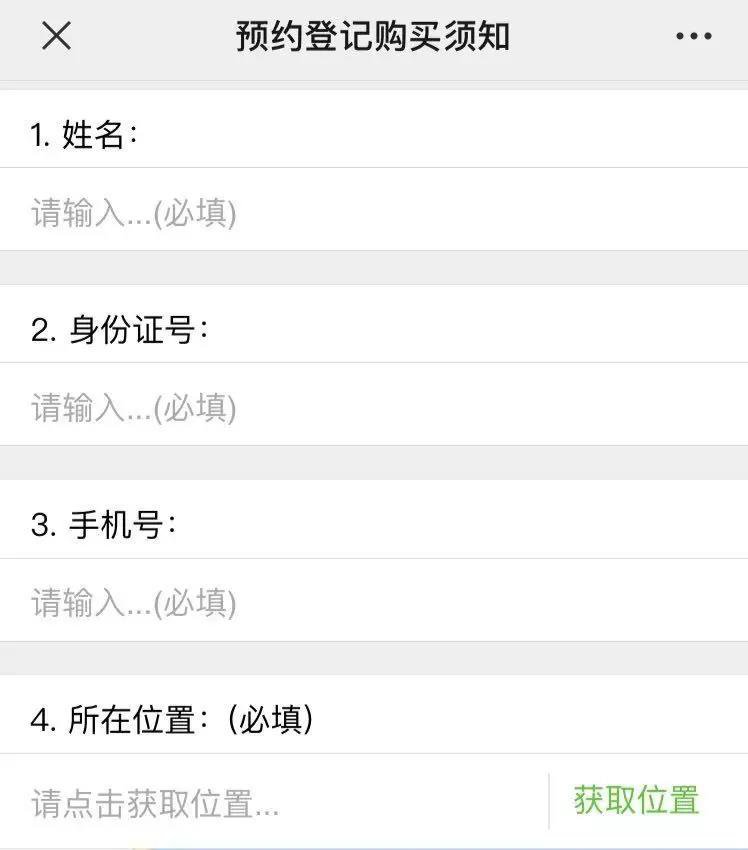748x850 pixels.
Task: Focus the 身份证号 text field
Action: tap(373, 407)
